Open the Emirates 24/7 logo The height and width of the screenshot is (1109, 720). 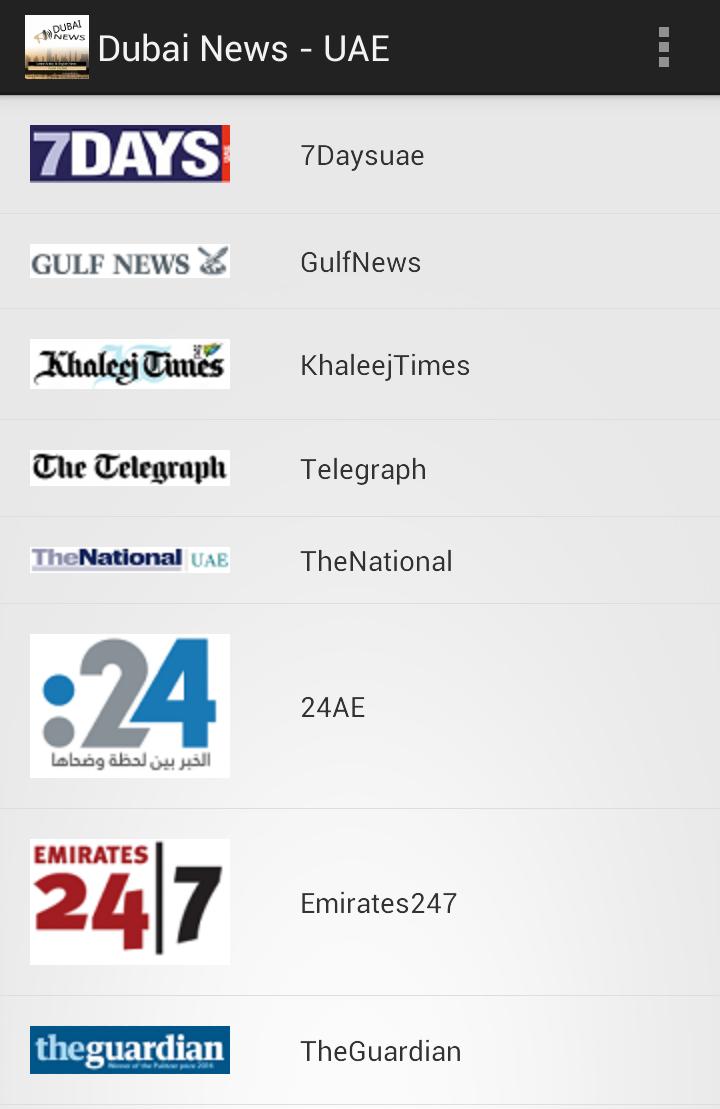coord(130,901)
